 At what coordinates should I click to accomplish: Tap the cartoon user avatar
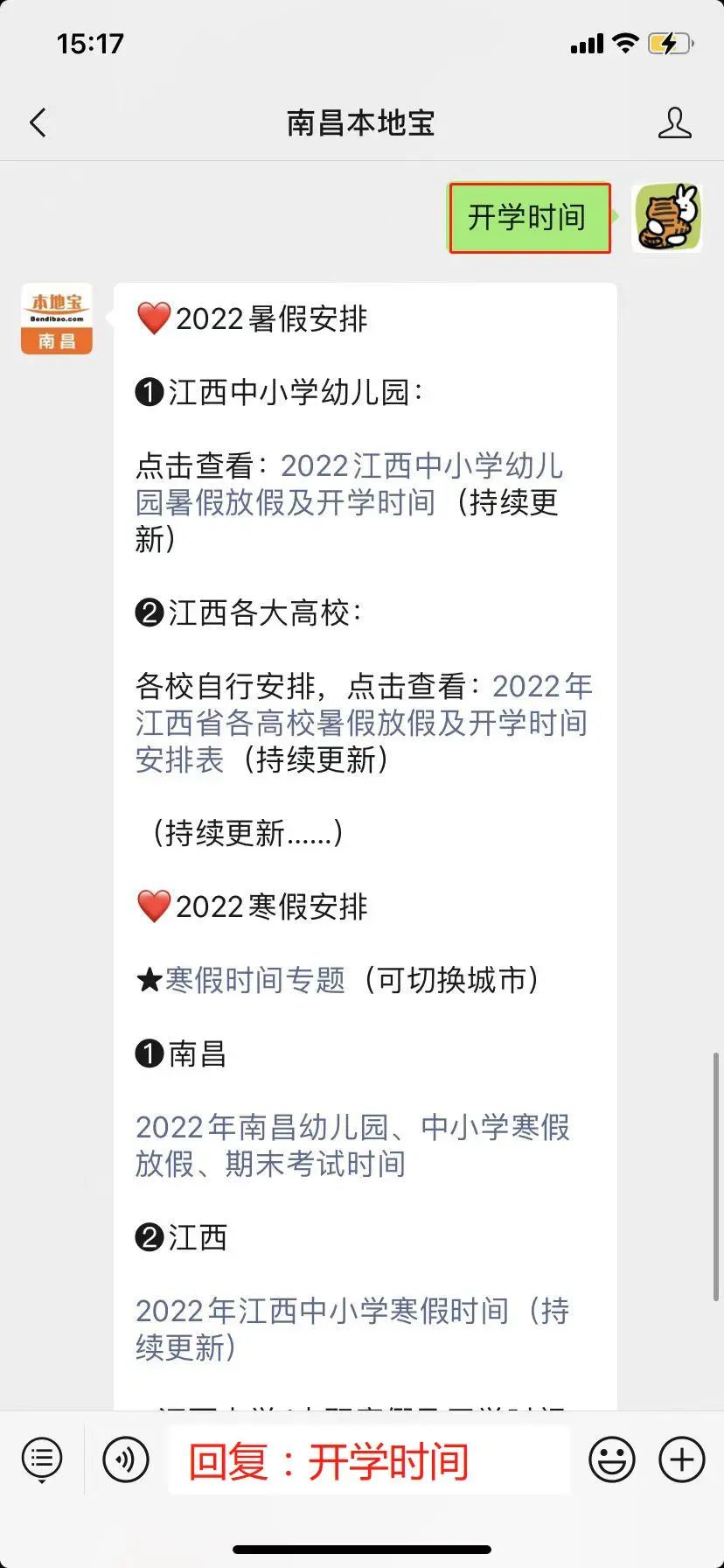[667, 218]
